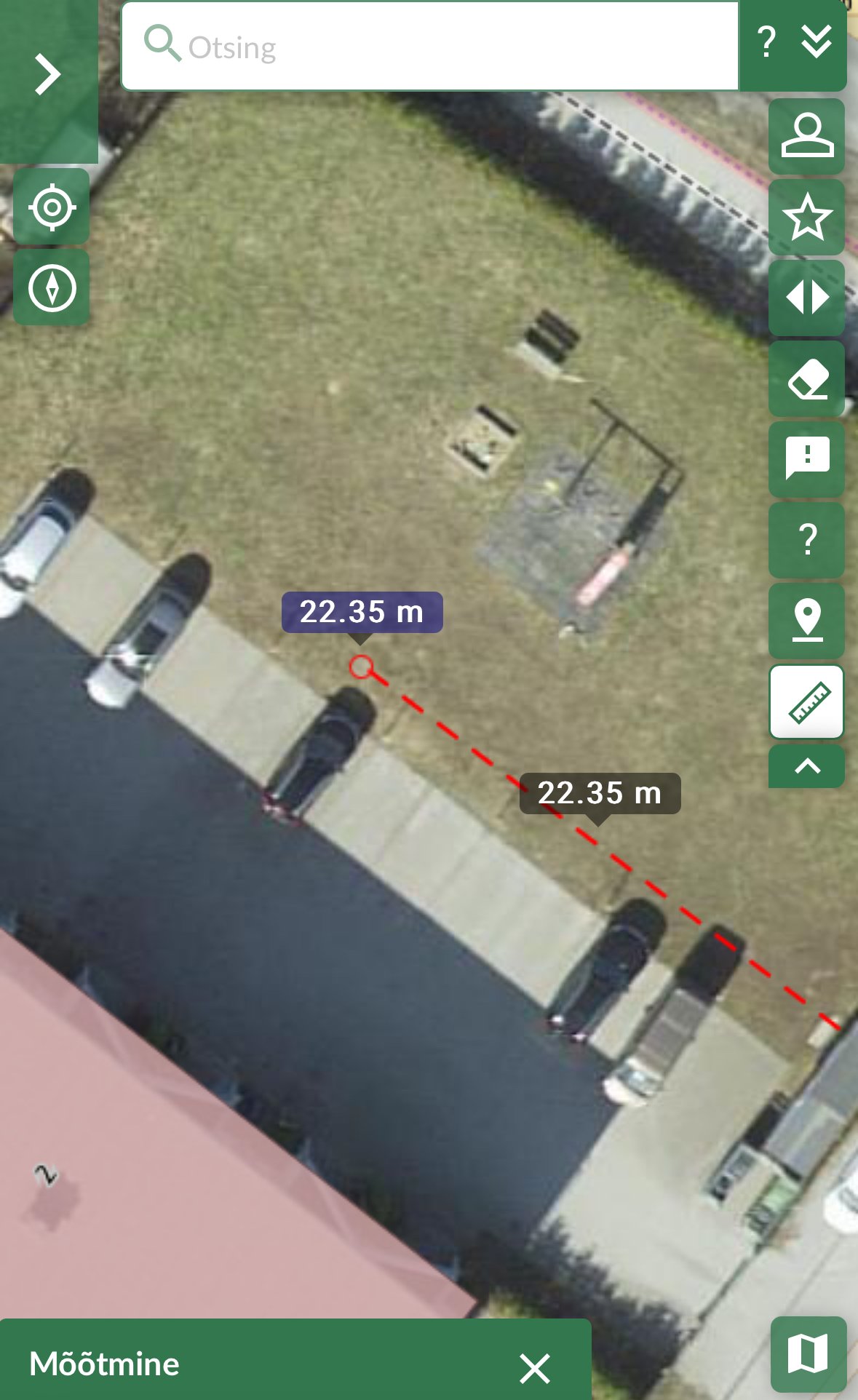Open the side panel arrow

pyautogui.click(x=47, y=74)
